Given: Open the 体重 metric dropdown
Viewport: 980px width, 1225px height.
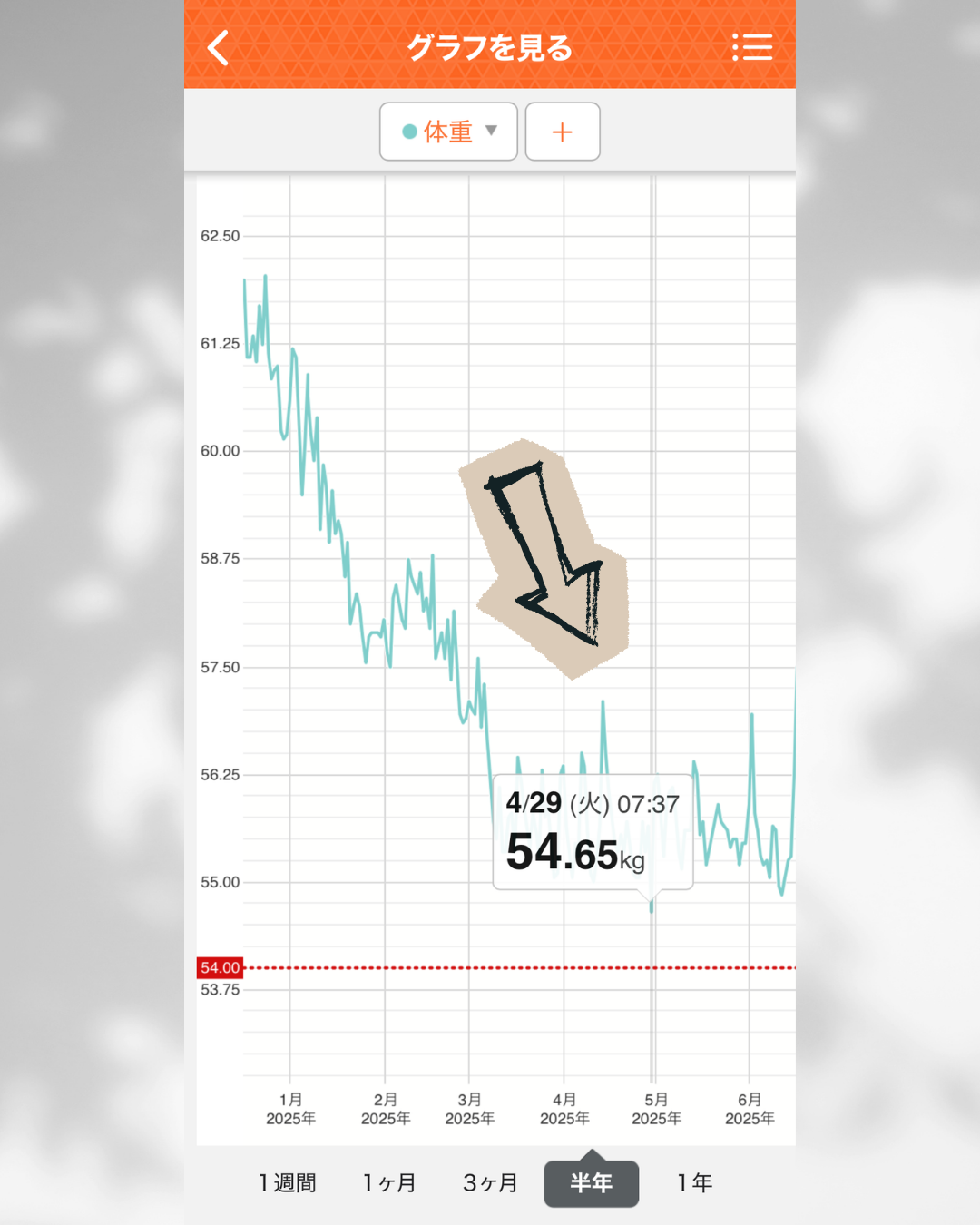Looking at the screenshot, I should [448, 132].
